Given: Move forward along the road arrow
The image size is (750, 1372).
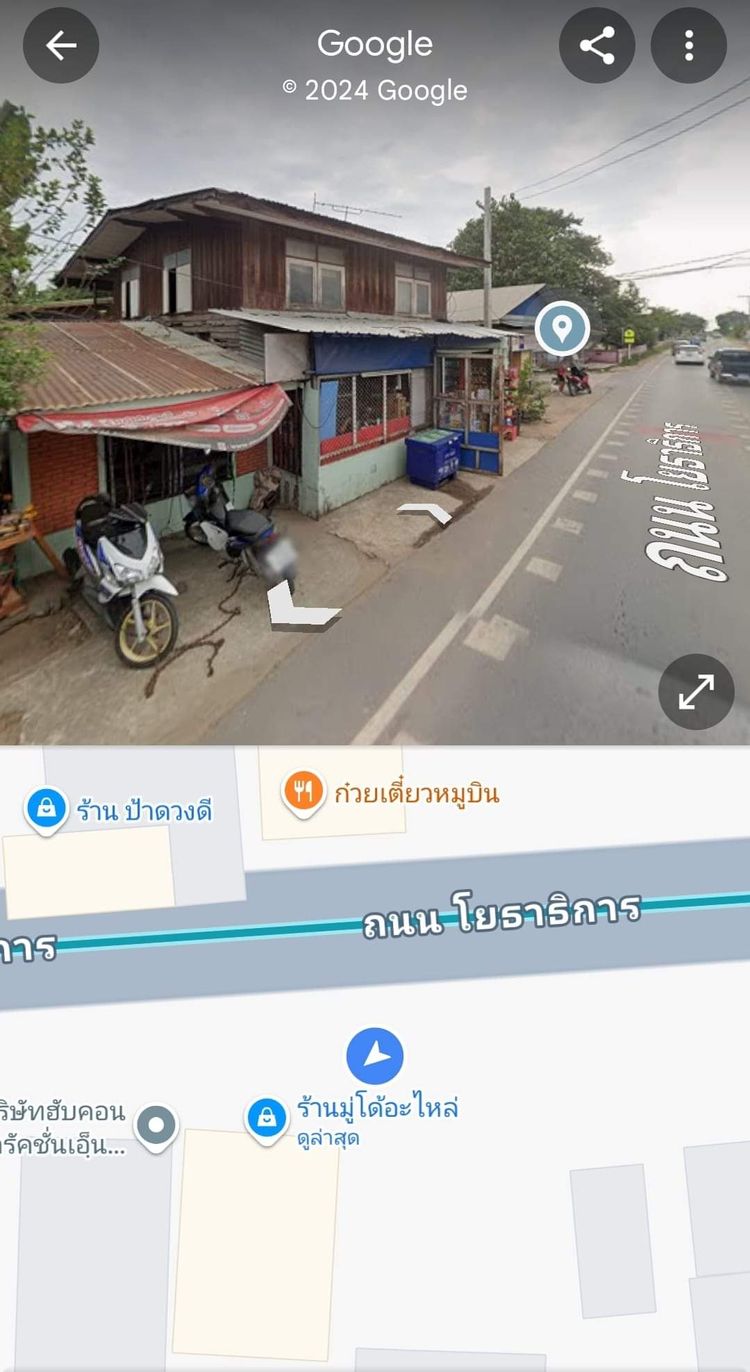Looking at the screenshot, I should [425, 514].
